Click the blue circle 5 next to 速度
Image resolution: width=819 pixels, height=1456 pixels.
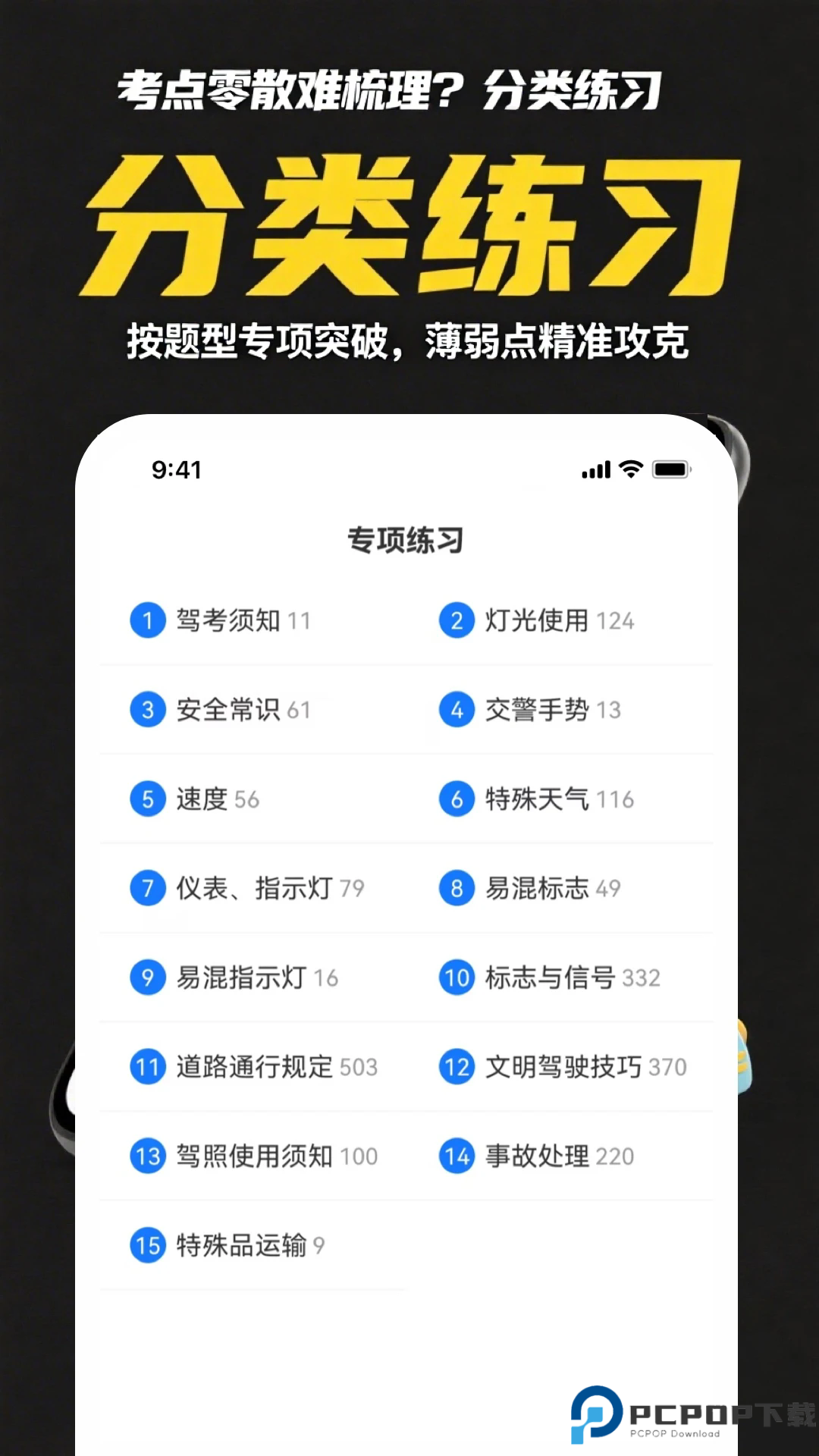[x=147, y=799]
